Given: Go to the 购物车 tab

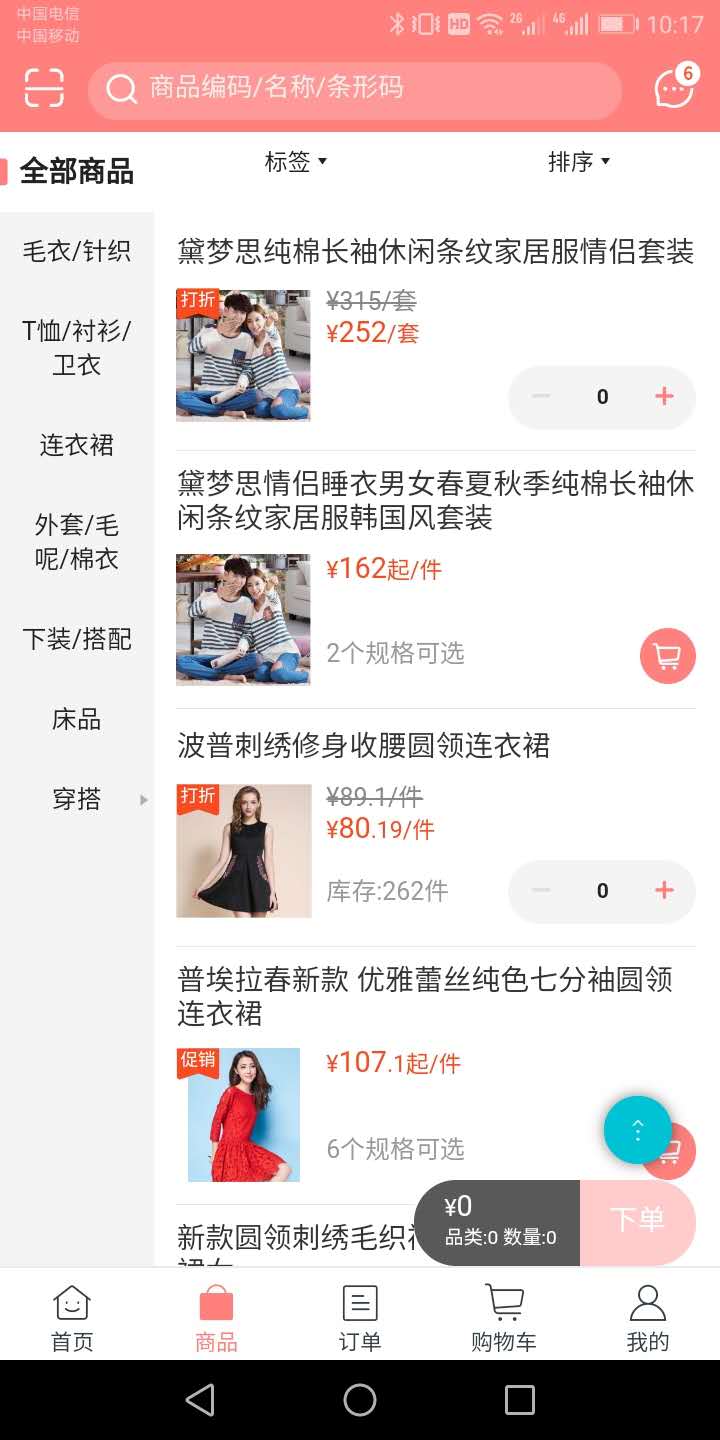Looking at the screenshot, I should [x=504, y=1318].
